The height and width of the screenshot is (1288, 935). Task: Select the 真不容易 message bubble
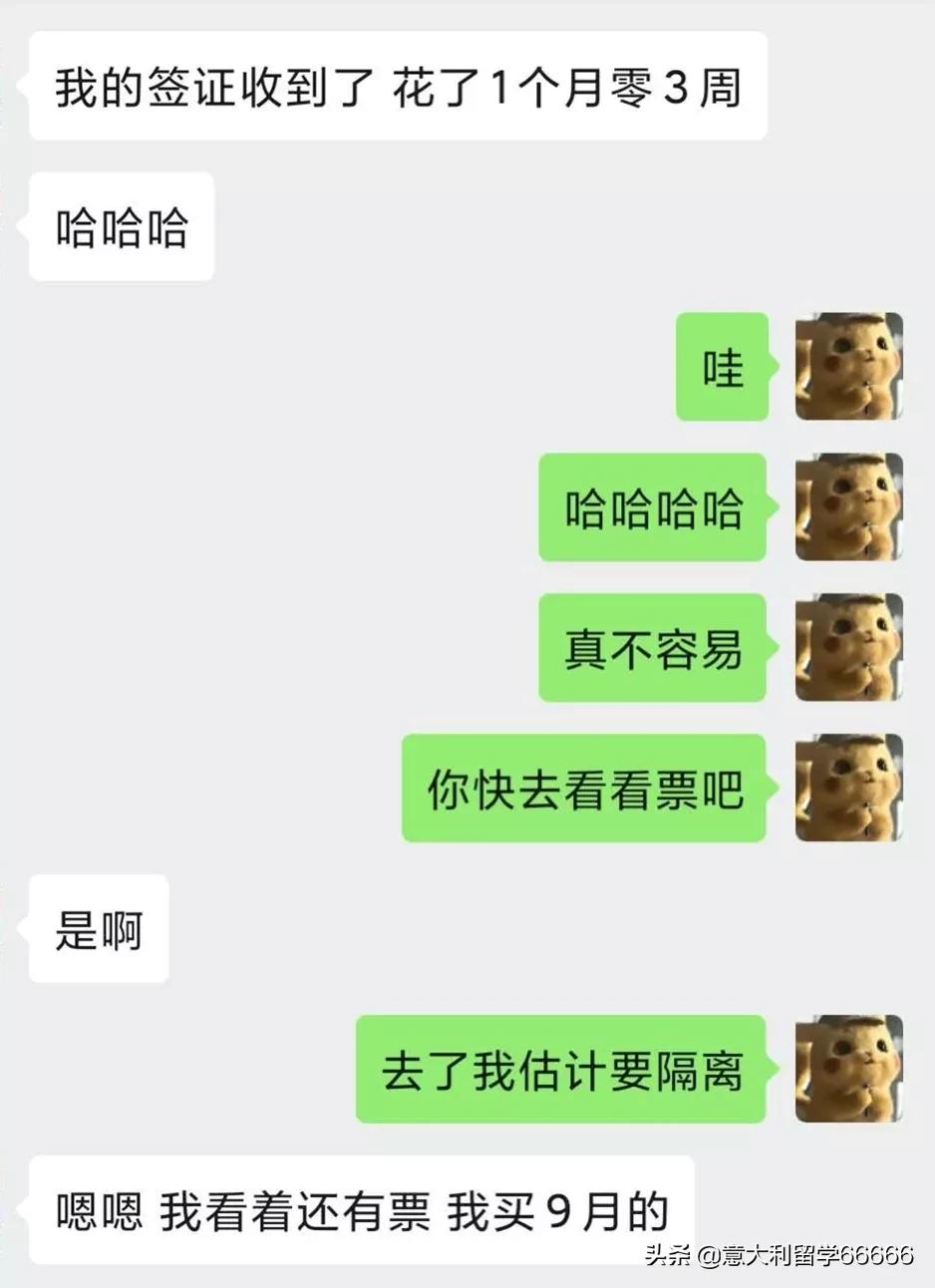point(652,650)
